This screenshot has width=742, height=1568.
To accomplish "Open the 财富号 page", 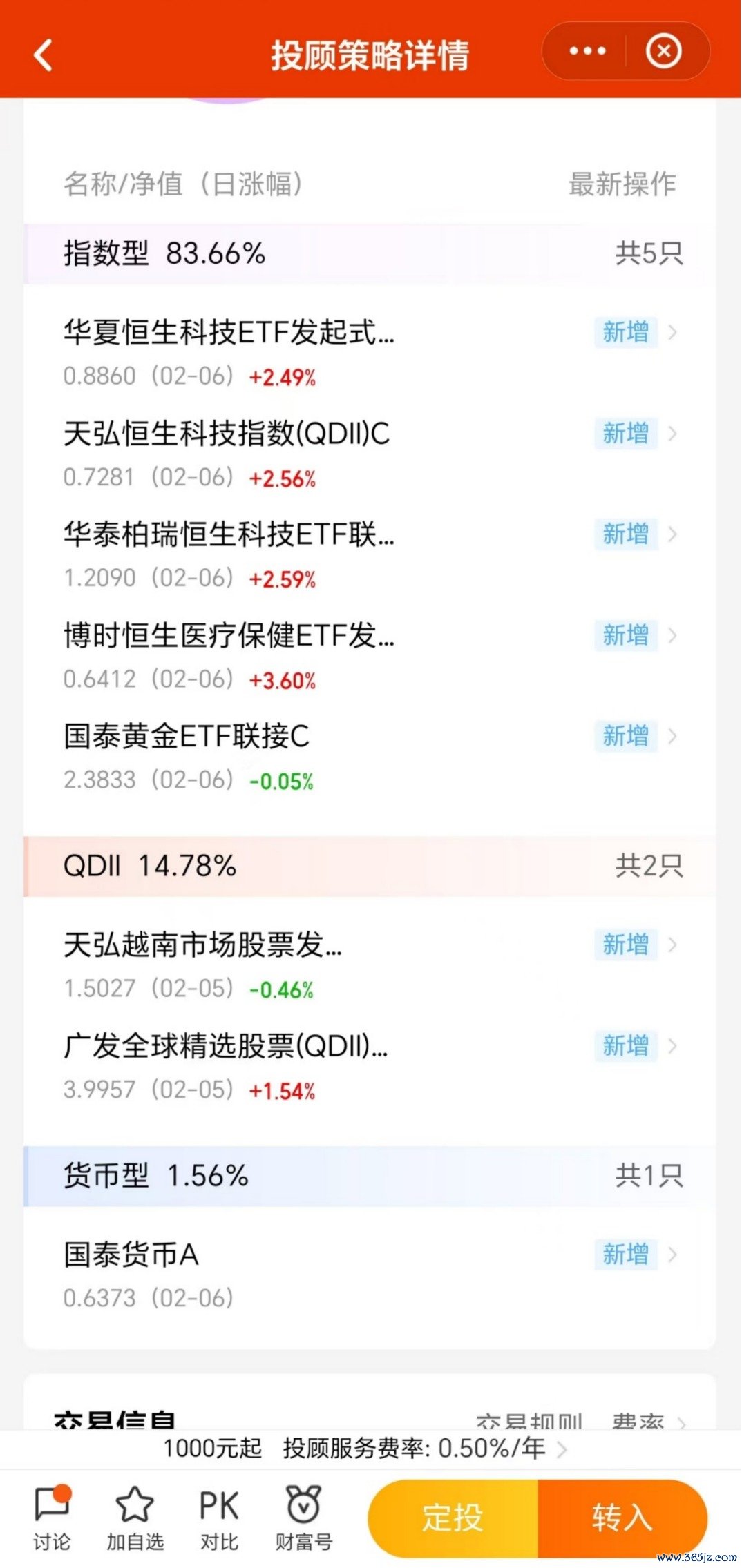I will click(x=303, y=1518).
